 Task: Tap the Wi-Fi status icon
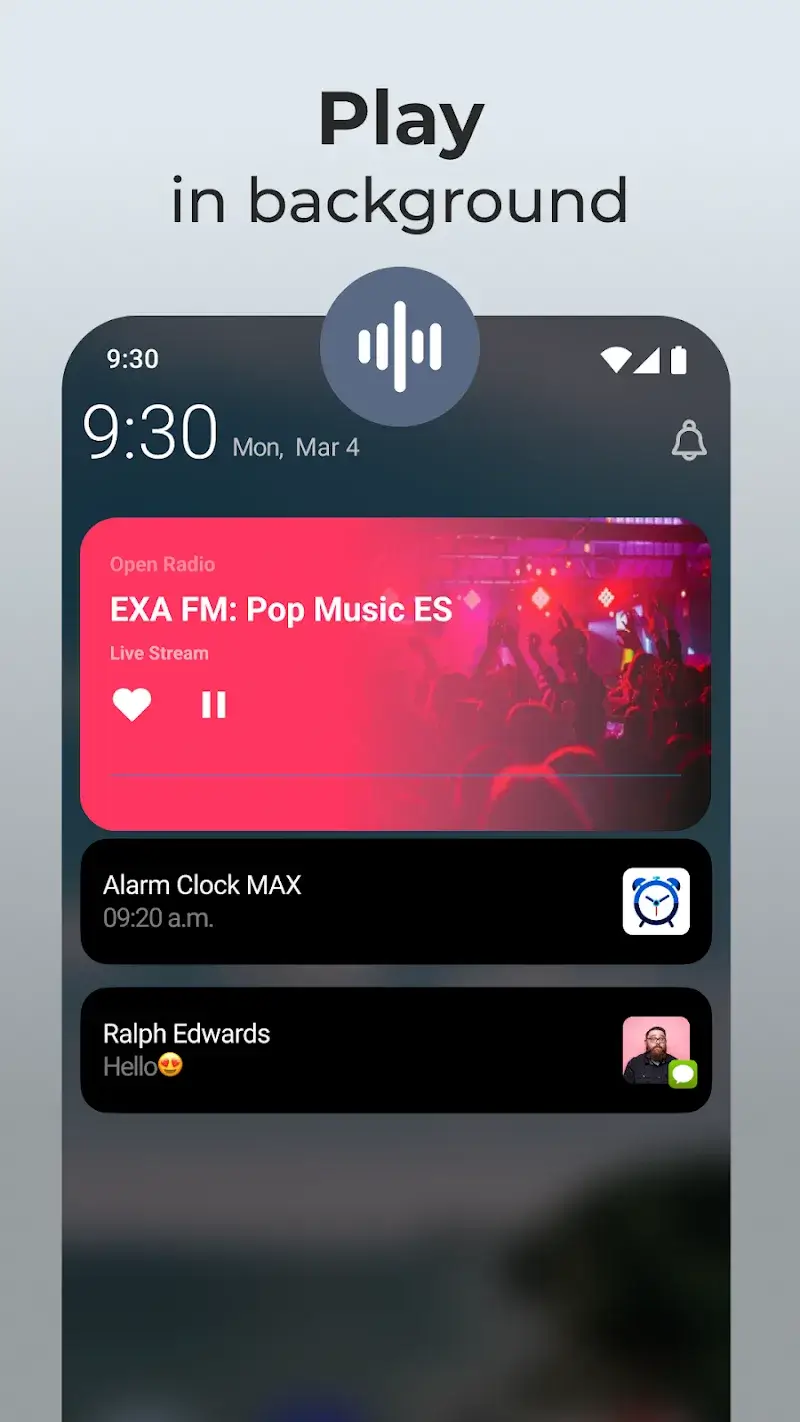coord(617,359)
